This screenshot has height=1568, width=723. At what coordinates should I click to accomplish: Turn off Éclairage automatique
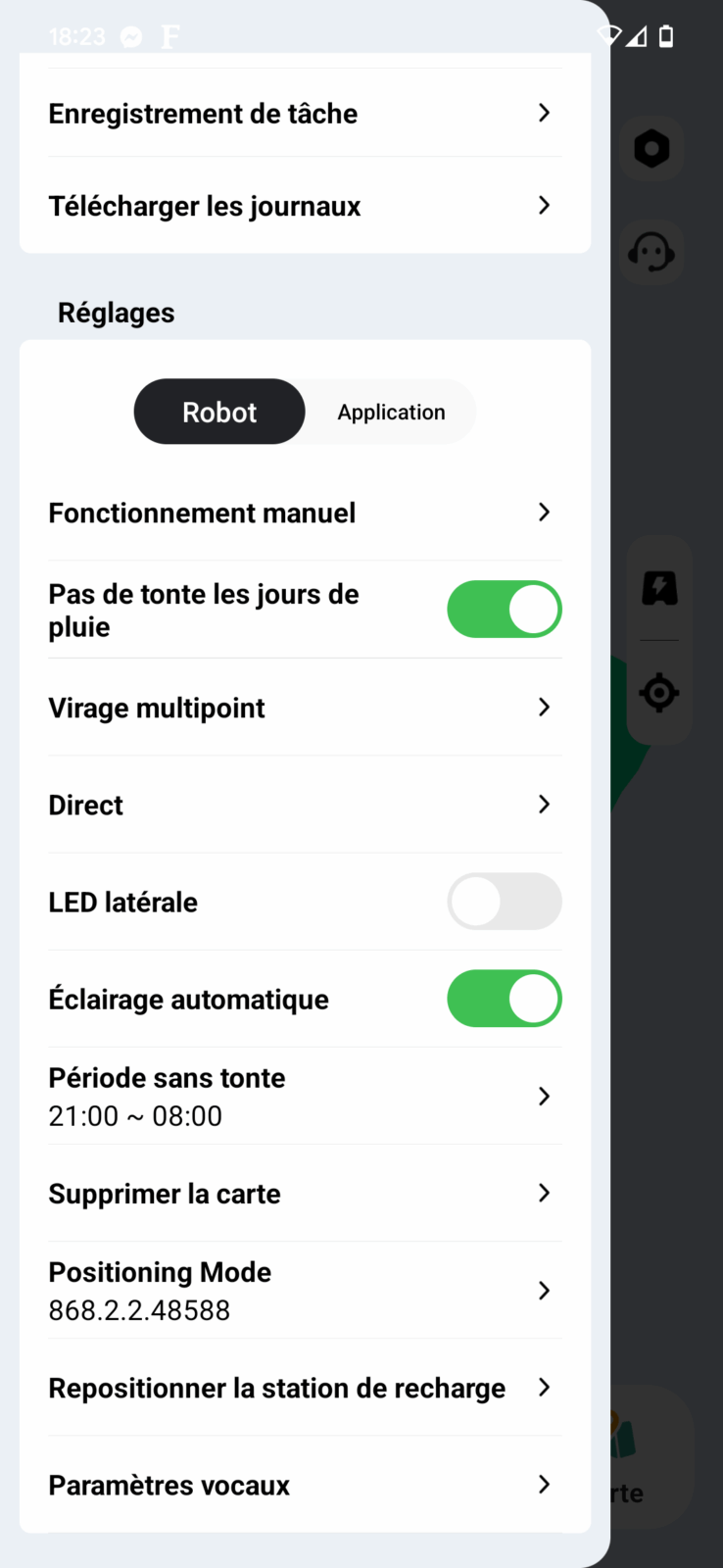pyautogui.click(x=505, y=999)
